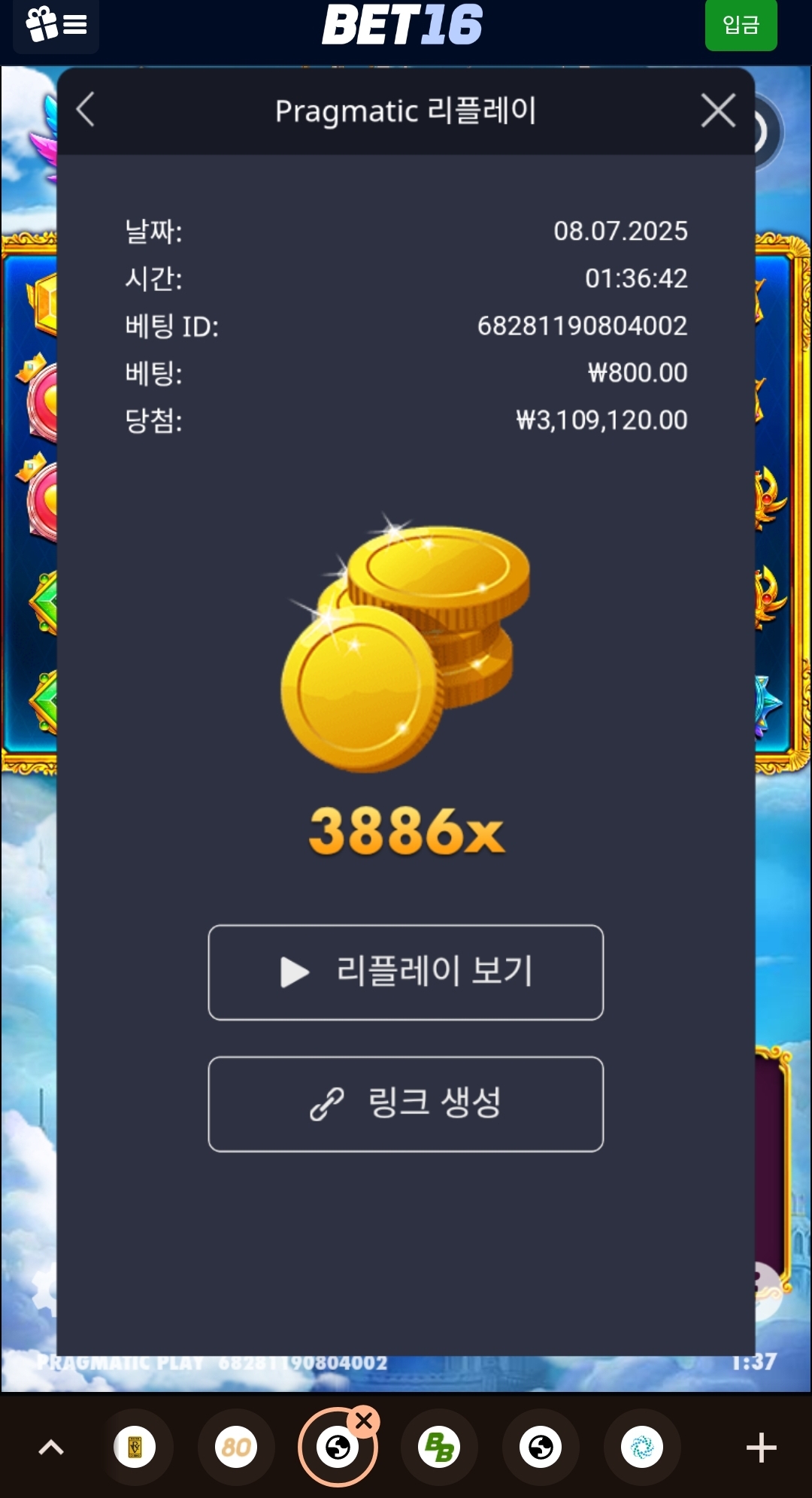The image size is (812, 1498).
Task: Close the Pragmatic 리플레이 dialog
Action: (x=717, y=111)
